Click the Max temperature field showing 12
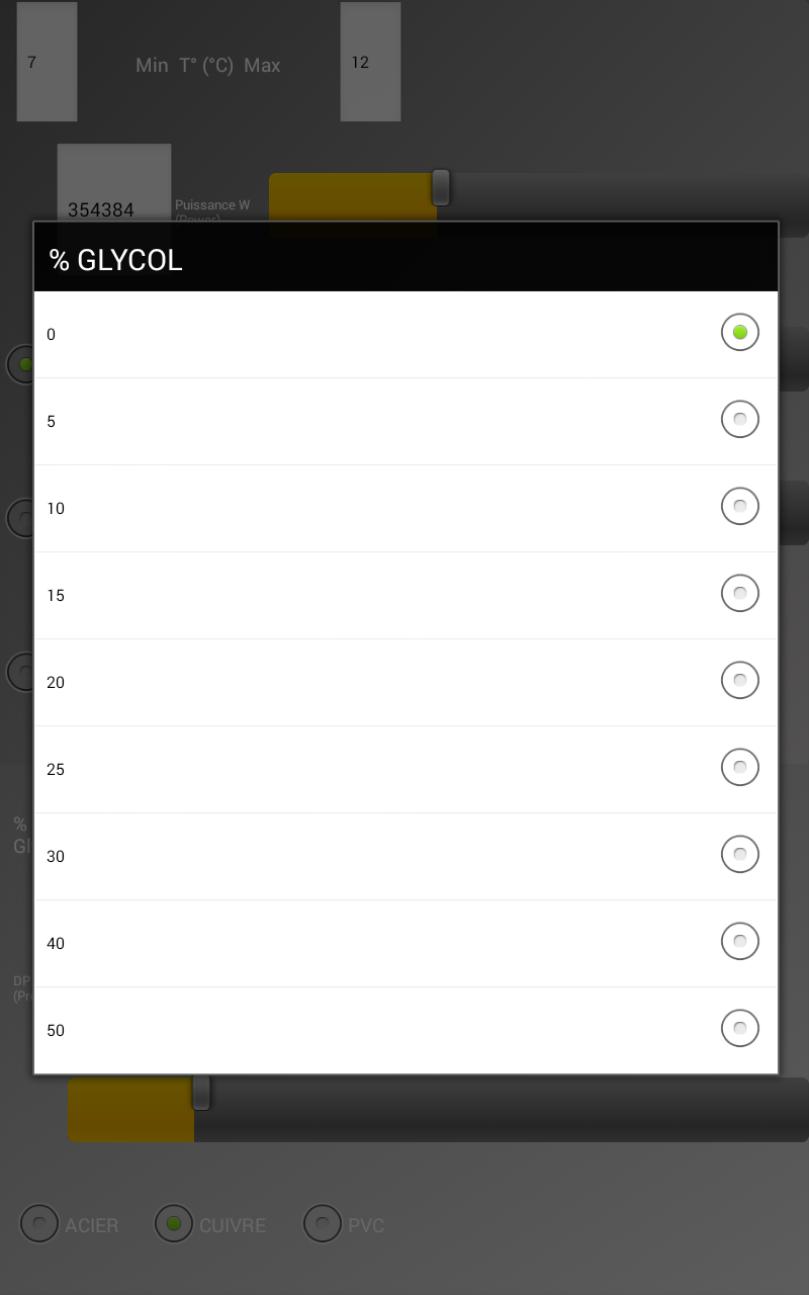The height and width of the screenshot is (1295, 809). (370, 61)
